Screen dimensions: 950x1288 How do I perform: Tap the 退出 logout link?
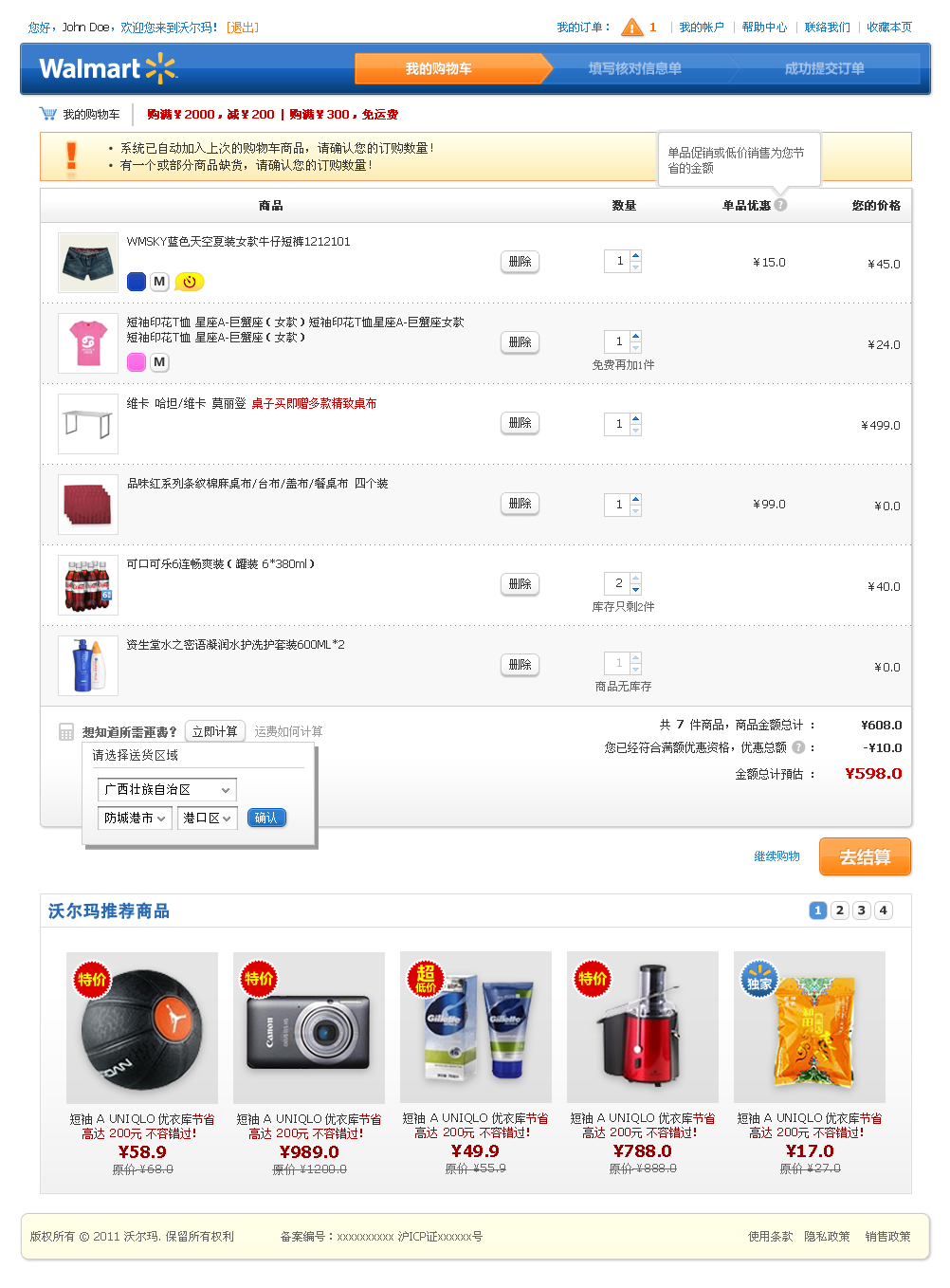tap(243, 28)
